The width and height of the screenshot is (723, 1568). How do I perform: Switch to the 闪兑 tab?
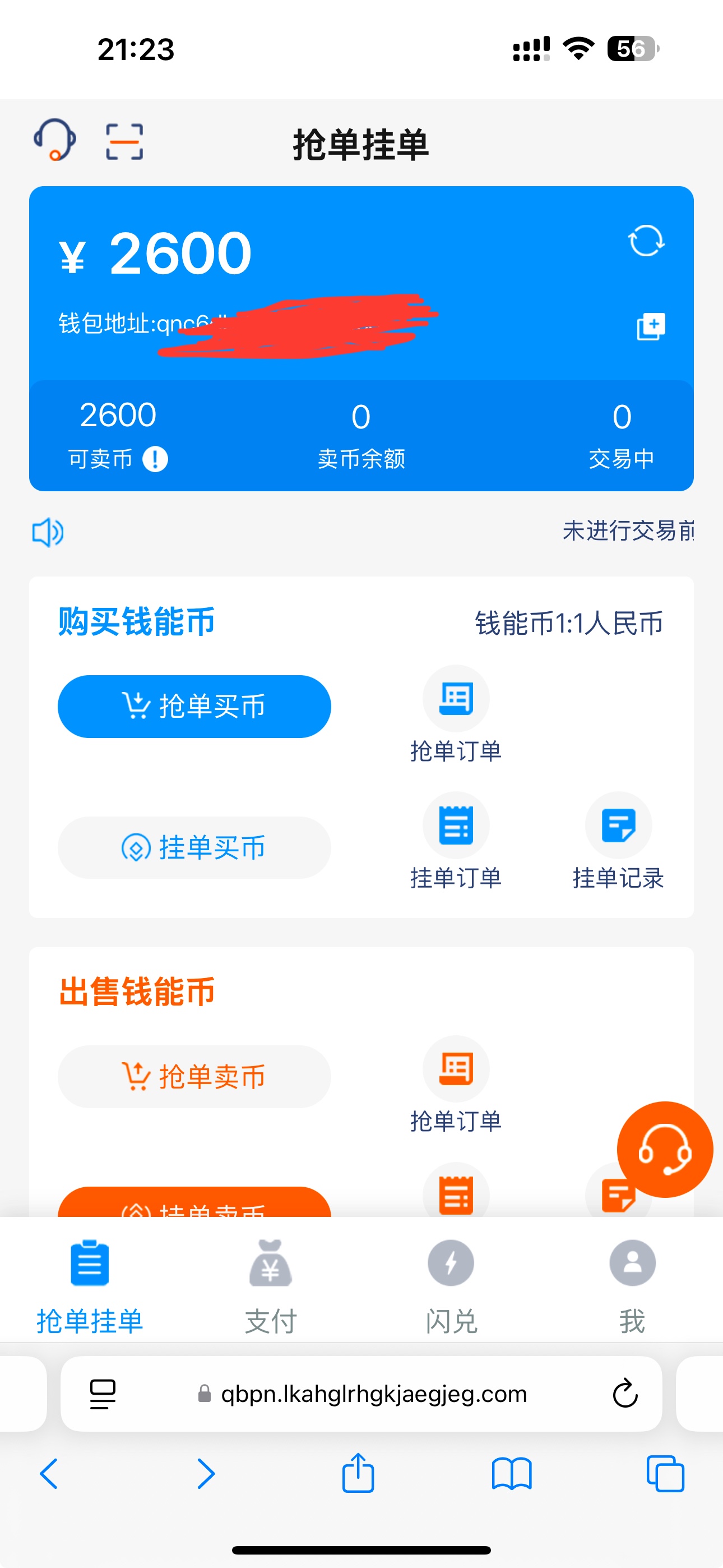pos(451,1285)
